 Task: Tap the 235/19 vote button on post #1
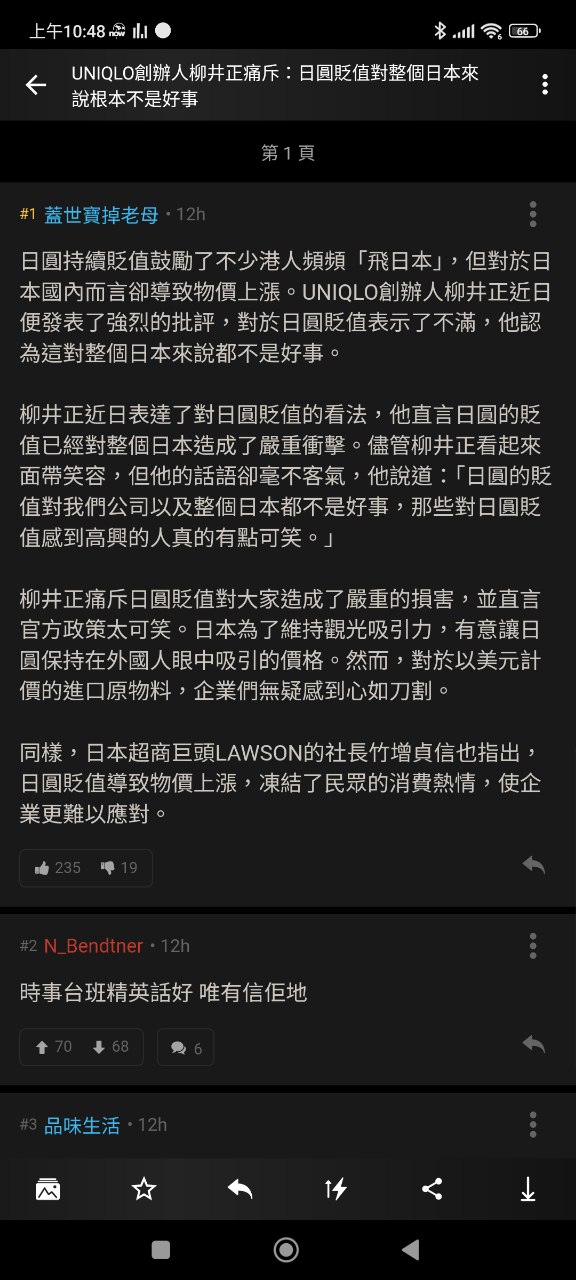86,868
